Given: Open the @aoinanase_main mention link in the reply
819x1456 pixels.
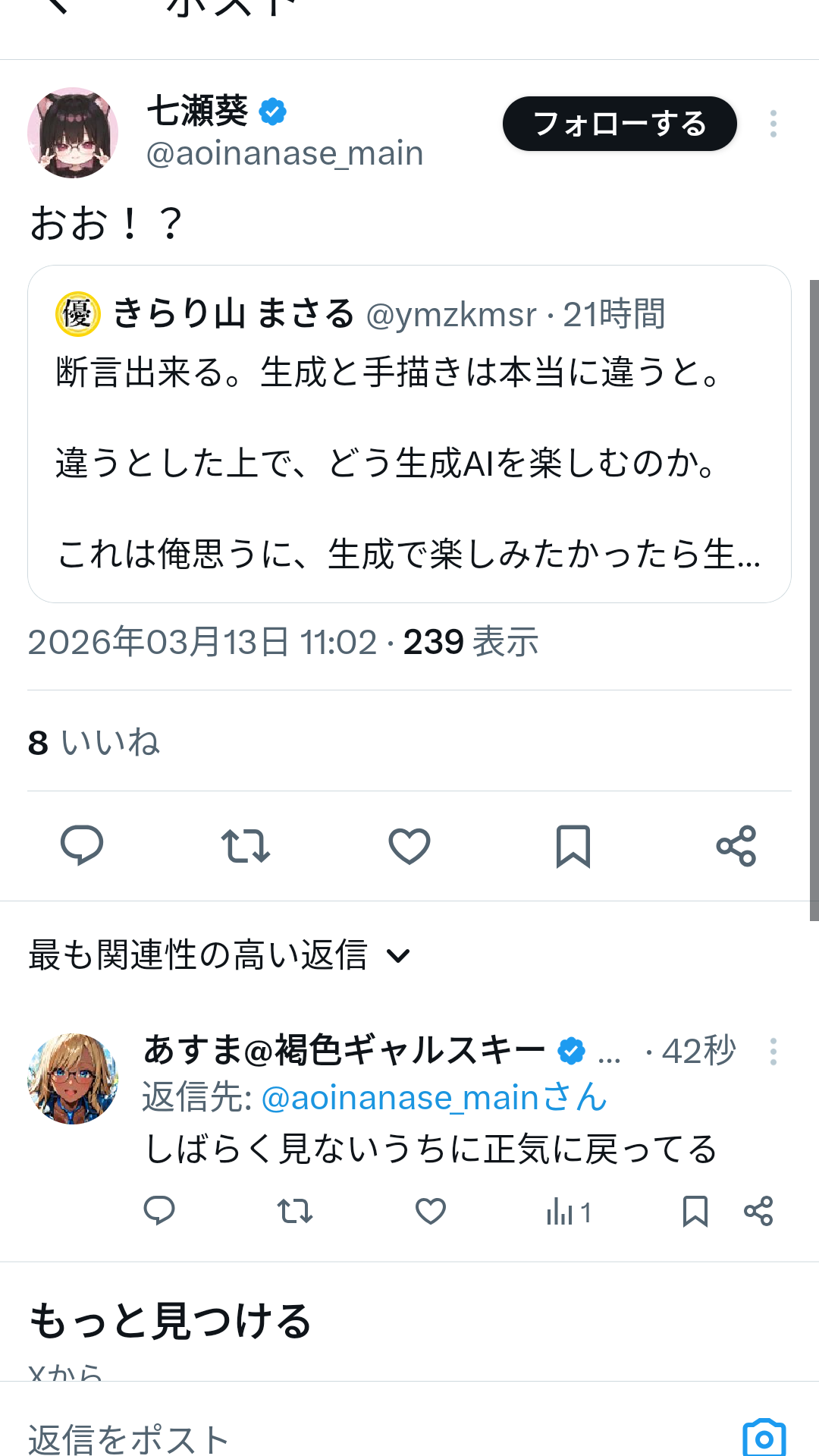Looking at the screenshot, I should coord(400,1098).
